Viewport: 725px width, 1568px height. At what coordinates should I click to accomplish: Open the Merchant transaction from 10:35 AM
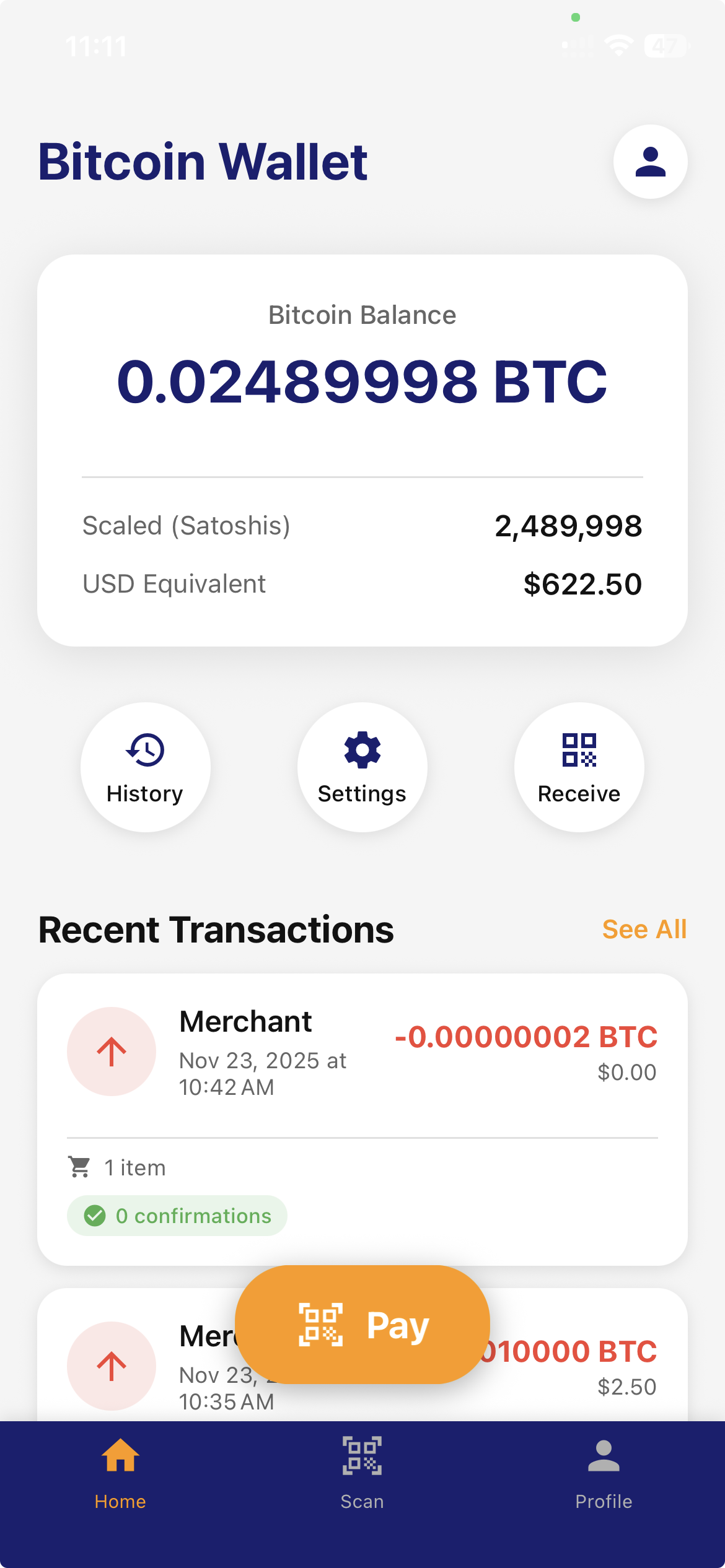(124, 1369)
